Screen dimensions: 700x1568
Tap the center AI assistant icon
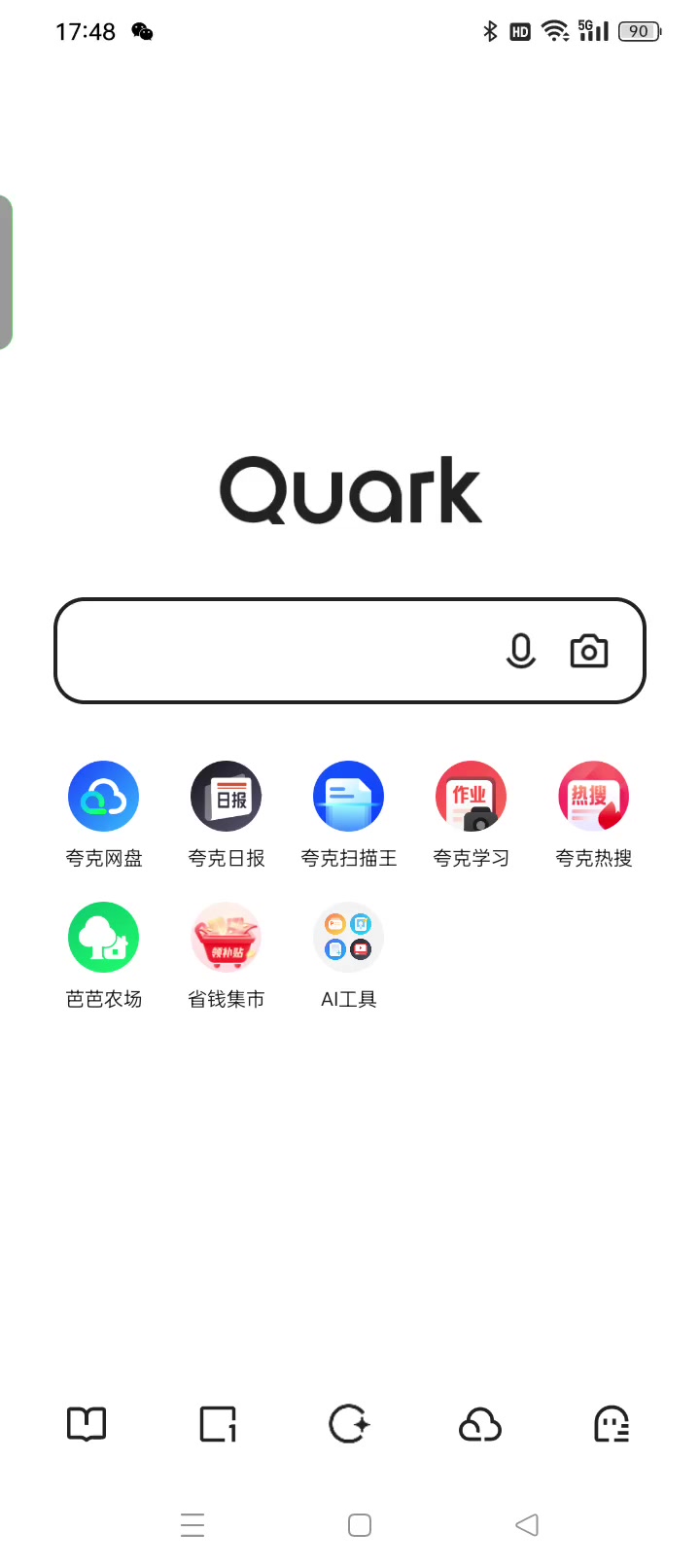[x=349, y=1425]
